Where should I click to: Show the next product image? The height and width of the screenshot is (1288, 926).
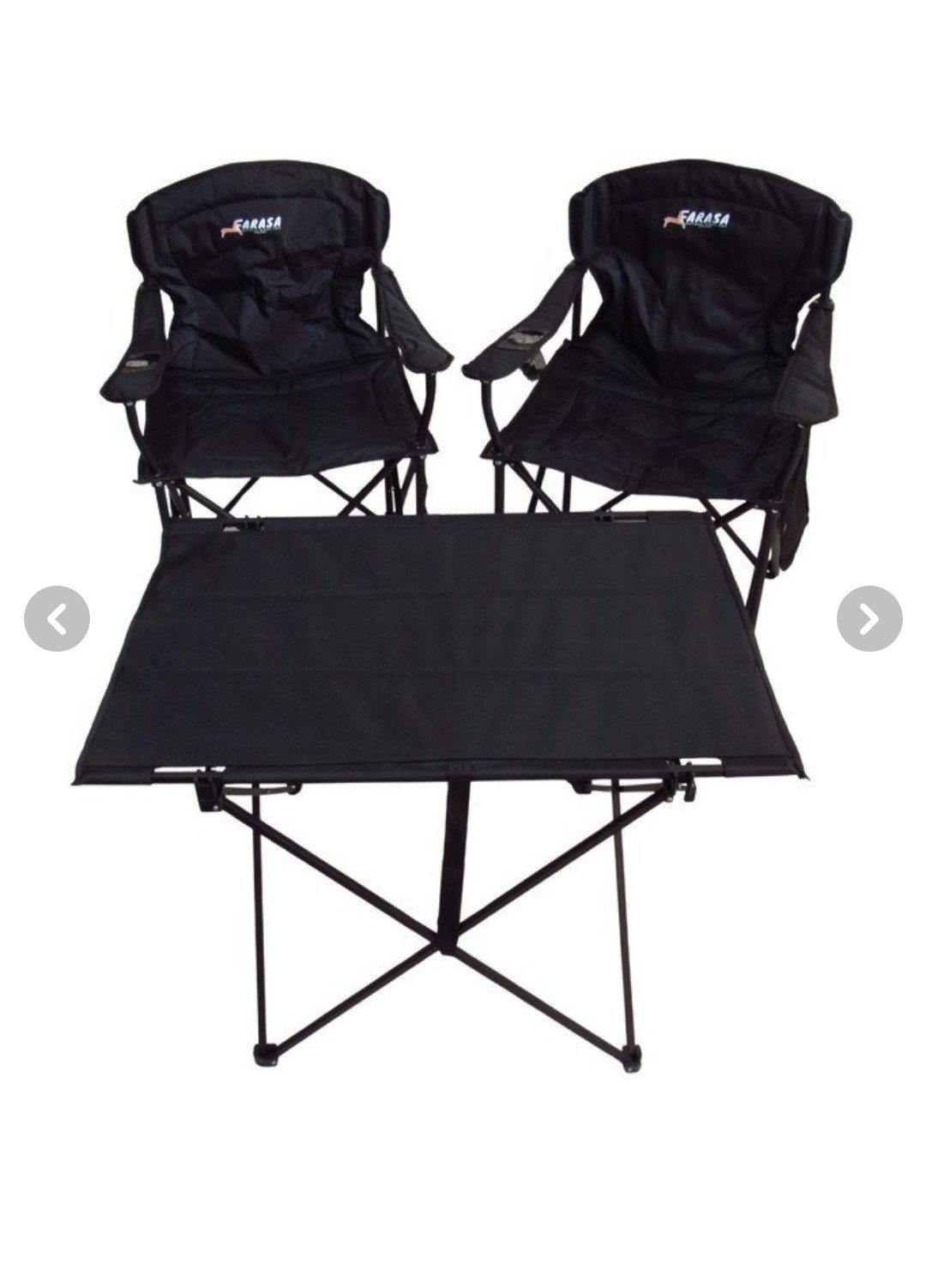click(x=869, y=619)
